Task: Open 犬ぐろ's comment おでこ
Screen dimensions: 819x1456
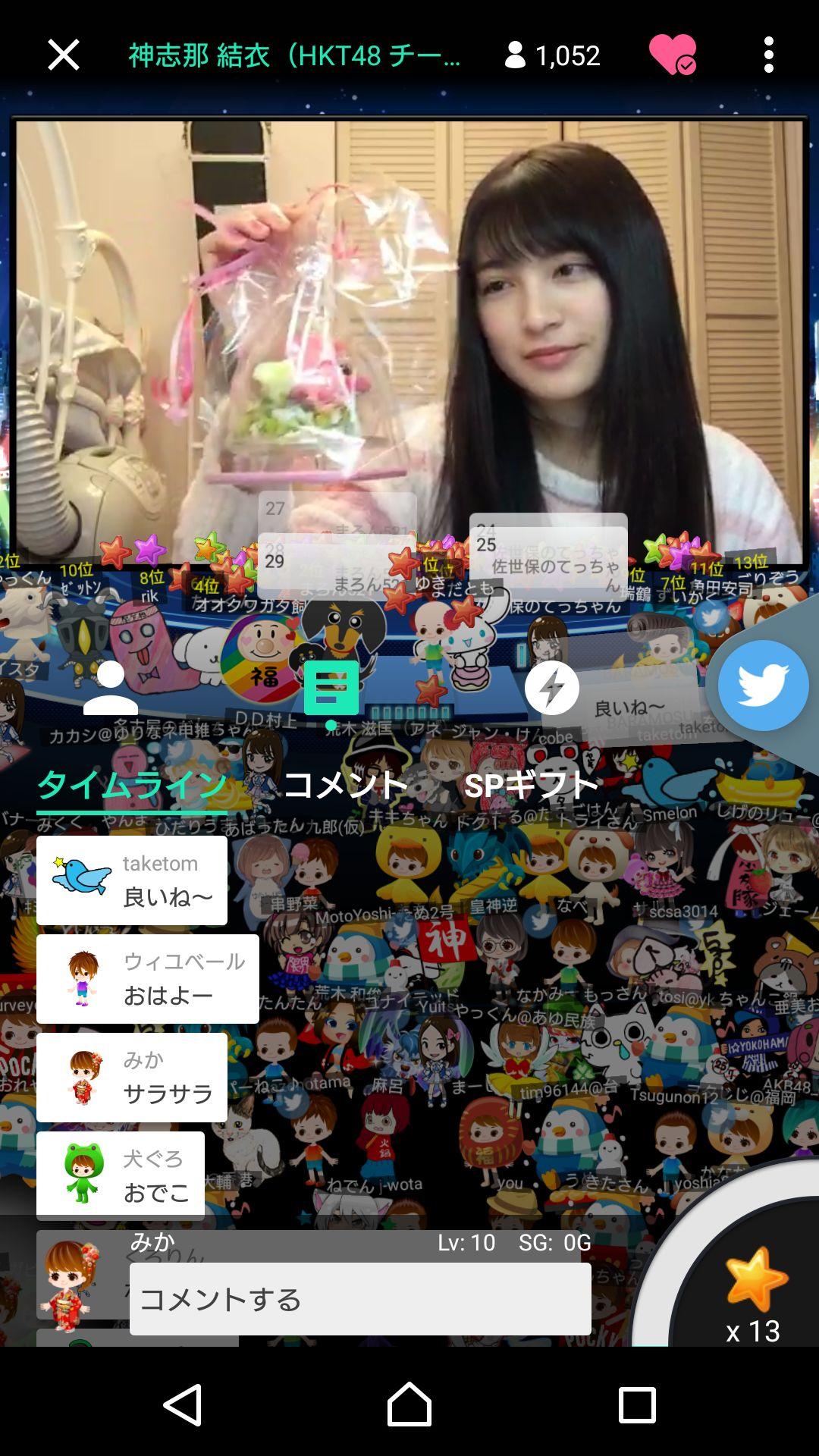Action: tap(121, 1176)
